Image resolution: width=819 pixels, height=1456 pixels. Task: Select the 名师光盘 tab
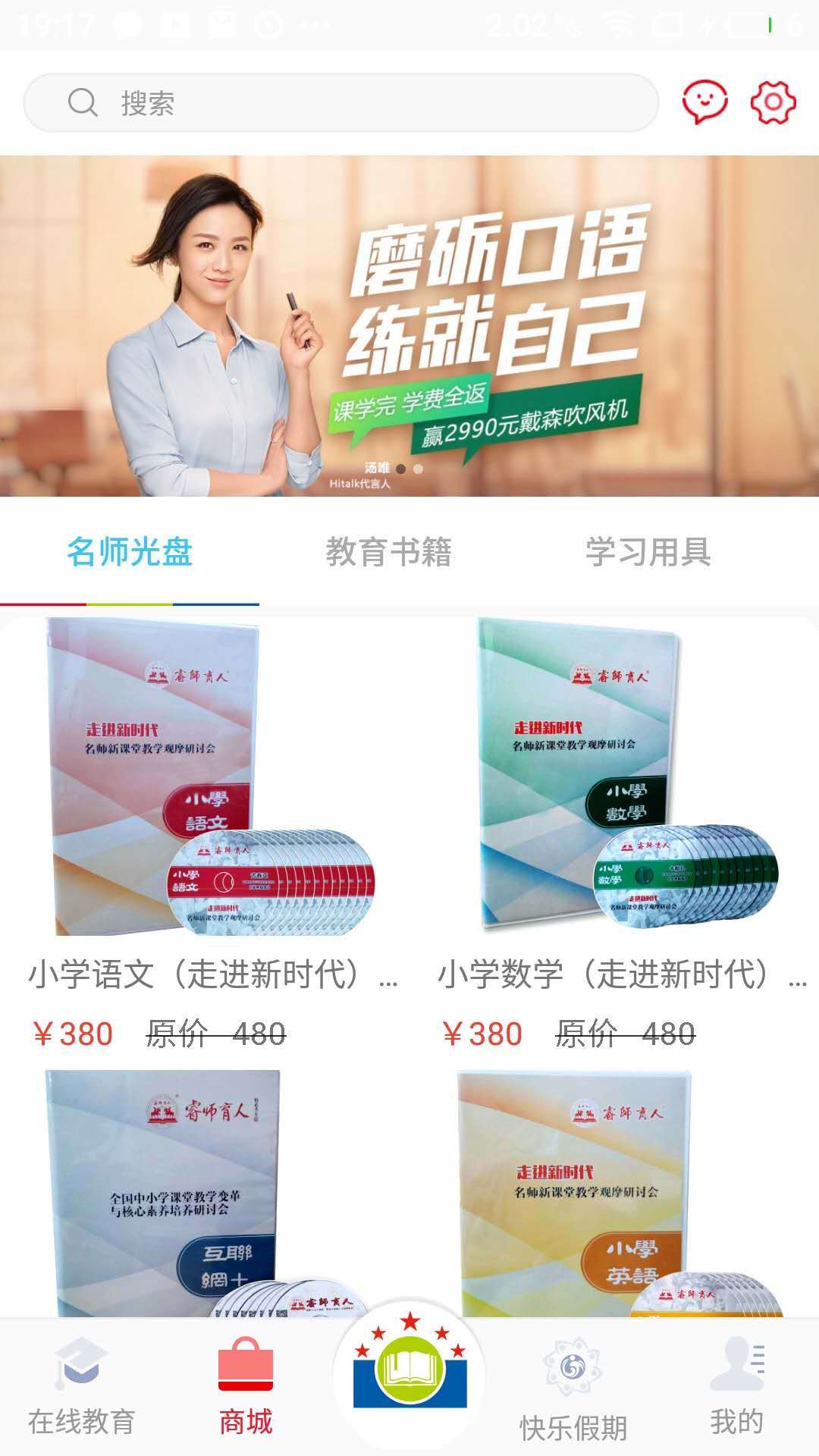pos(130,552)
